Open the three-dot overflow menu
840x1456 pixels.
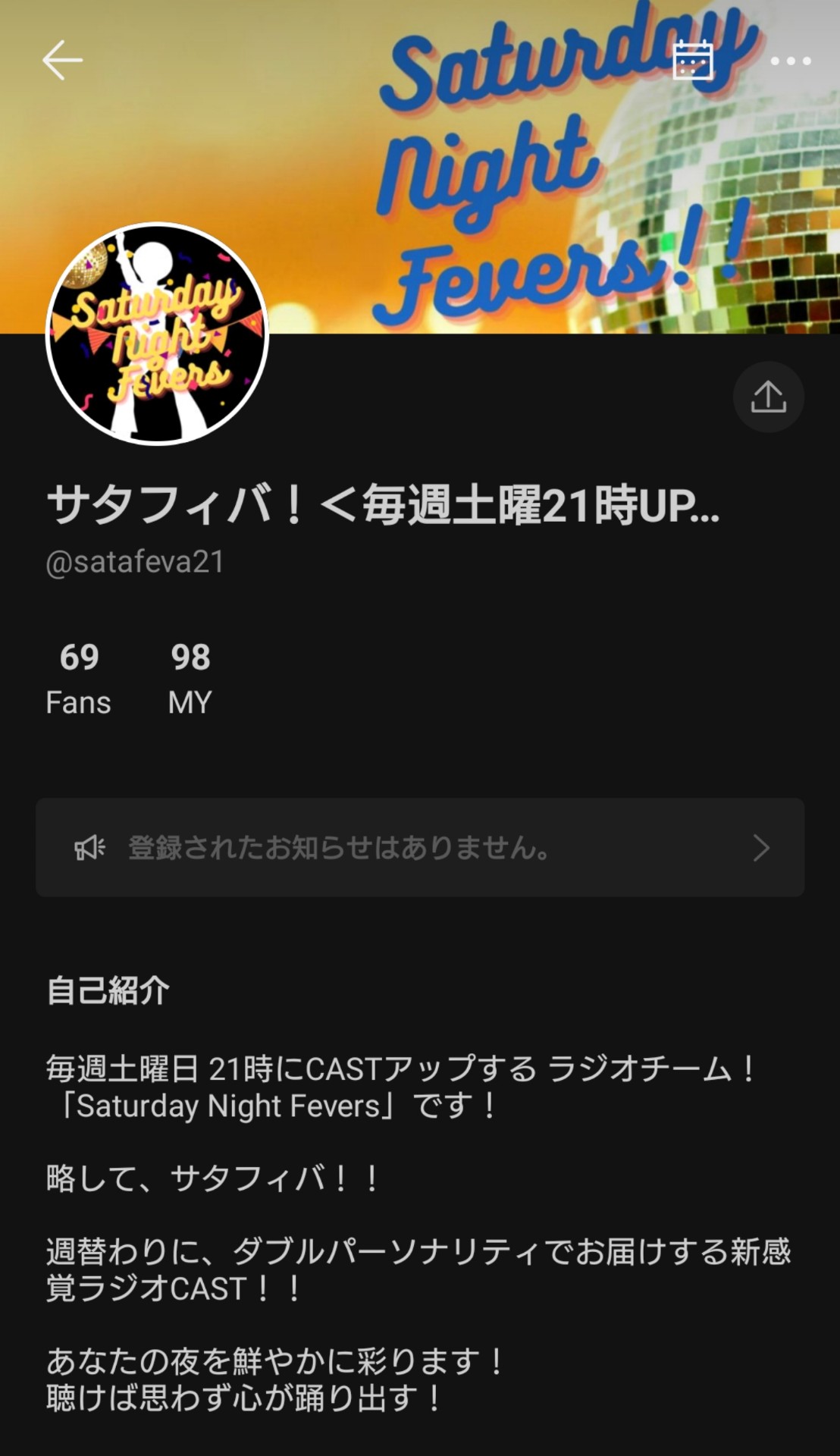[791, 61]
